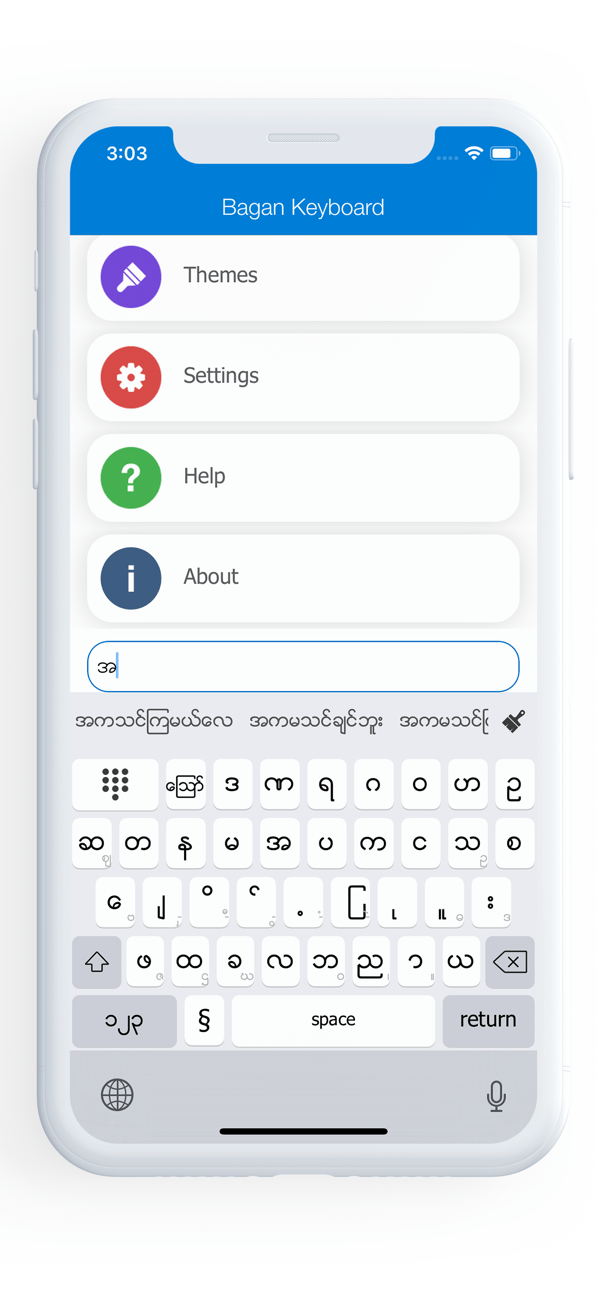Open the Themes menu
Image resolution: width=600 pixels, height=1299 pixels.
(x=302, y=276)
